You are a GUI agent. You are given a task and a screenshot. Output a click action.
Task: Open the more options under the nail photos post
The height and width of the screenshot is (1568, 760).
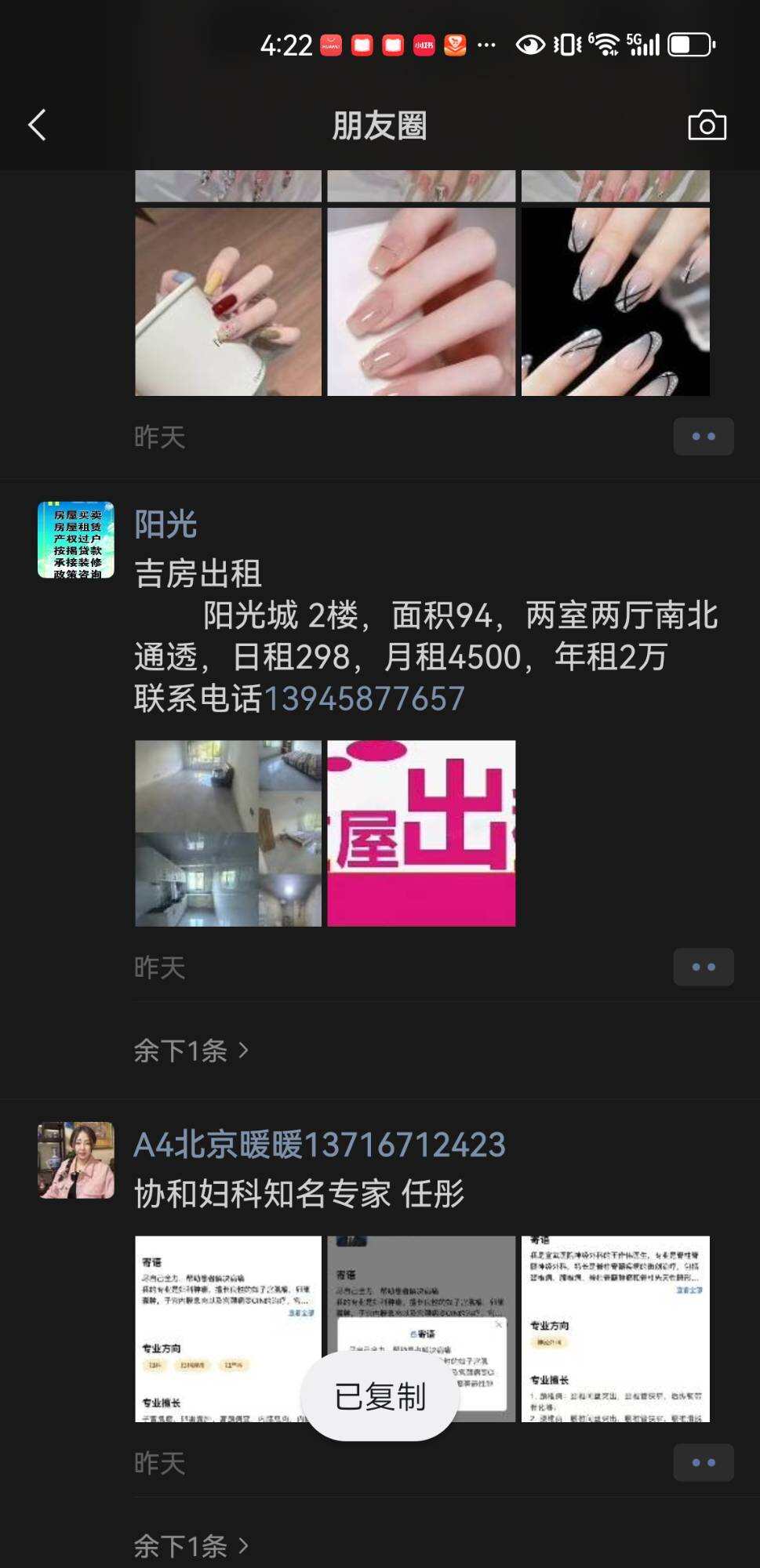[x=703, y=437]
